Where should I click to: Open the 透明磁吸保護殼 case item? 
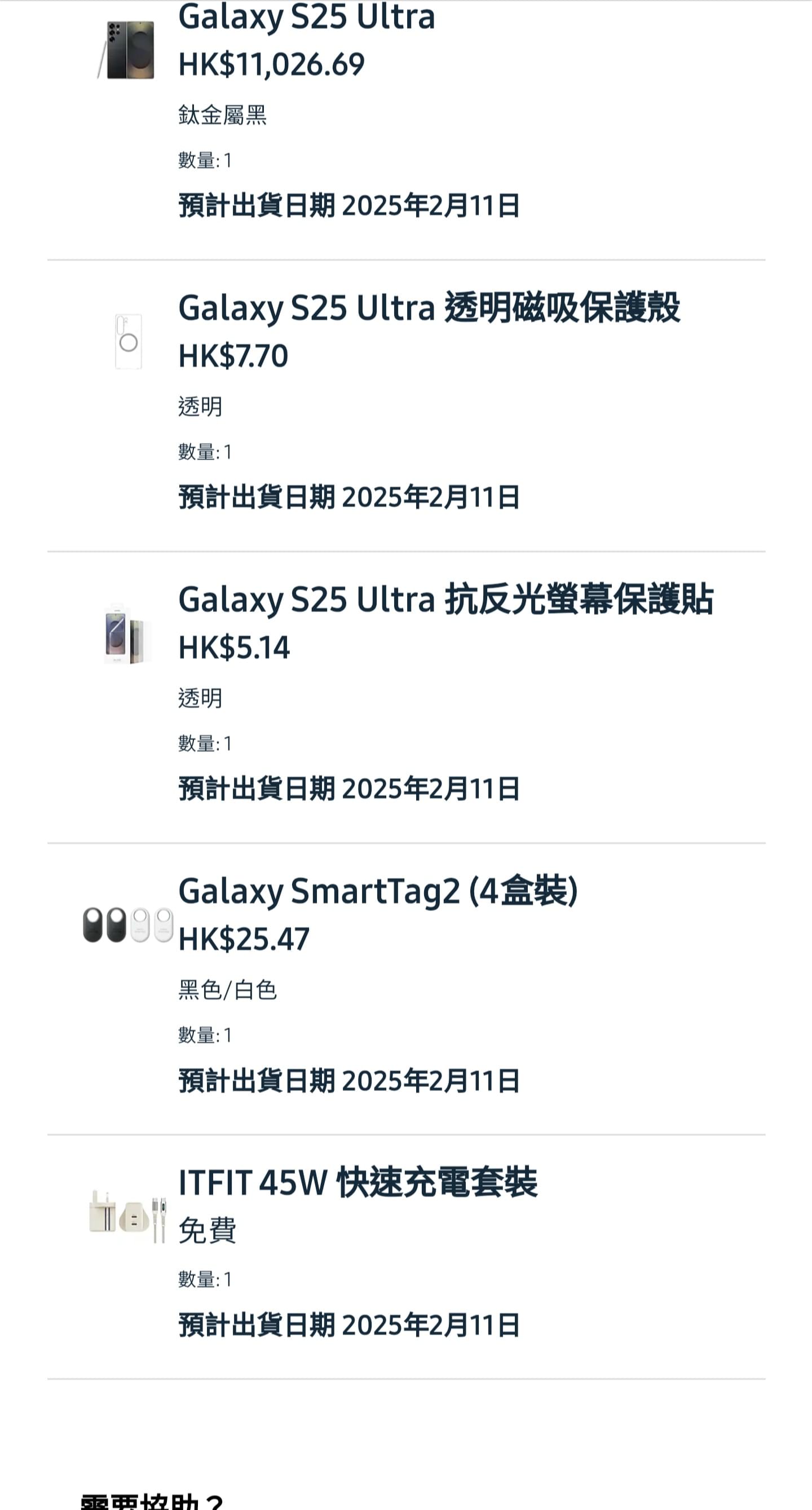(429, 308)
